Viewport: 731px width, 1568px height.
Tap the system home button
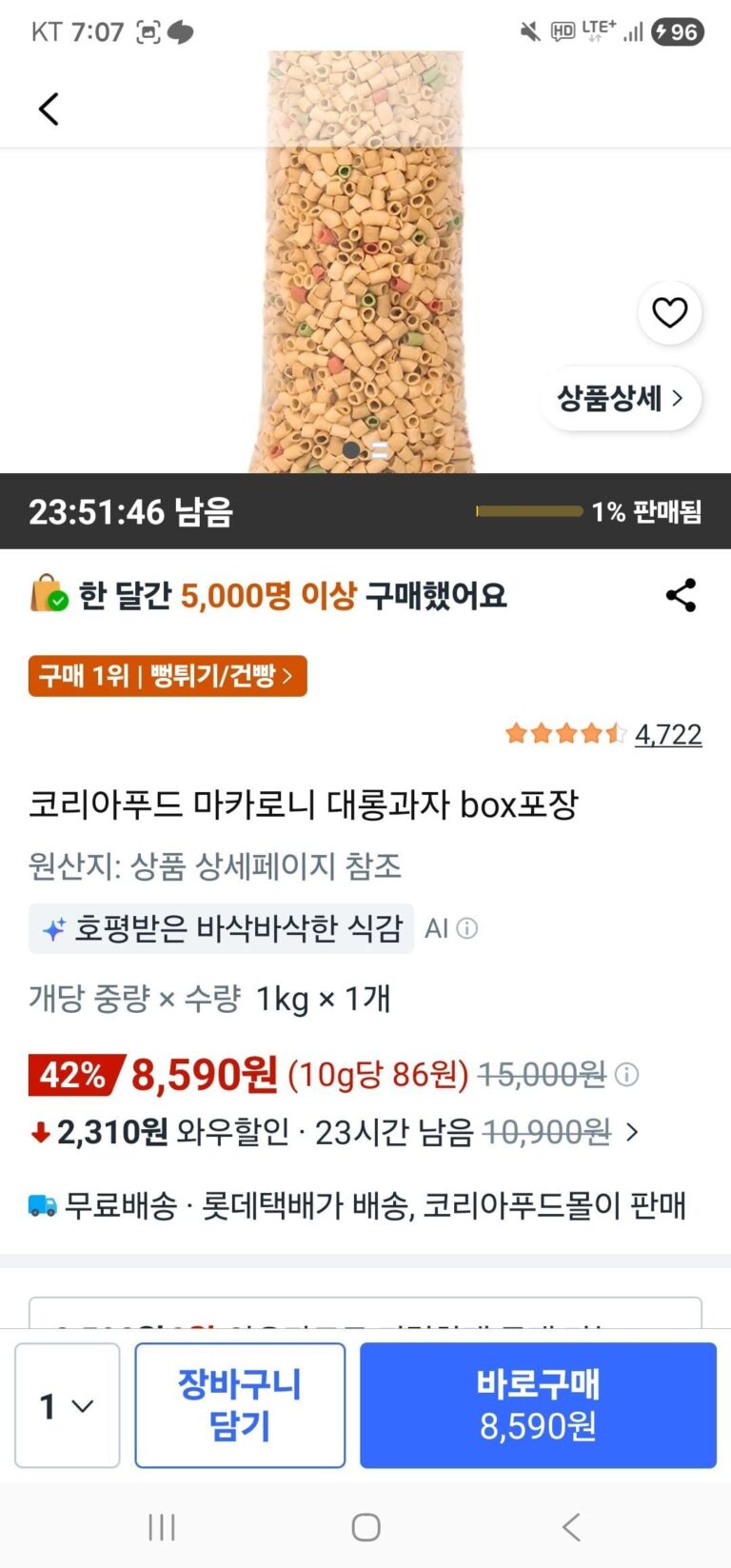365,1527
